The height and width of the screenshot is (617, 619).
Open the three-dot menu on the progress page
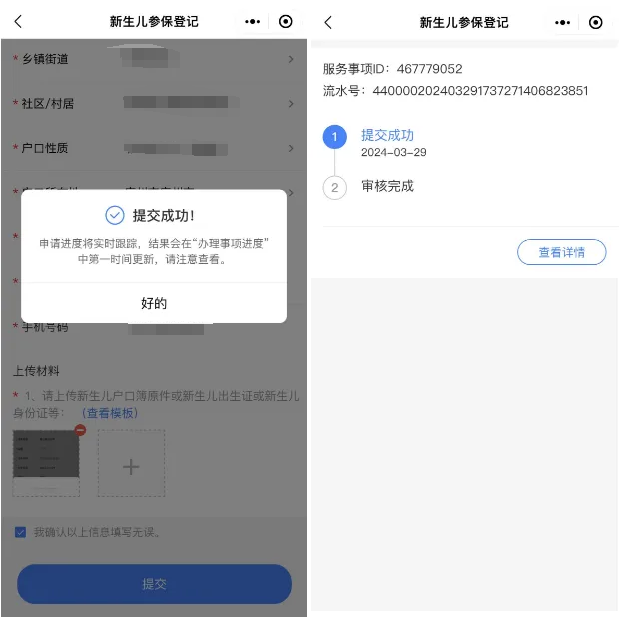point(563,22)
